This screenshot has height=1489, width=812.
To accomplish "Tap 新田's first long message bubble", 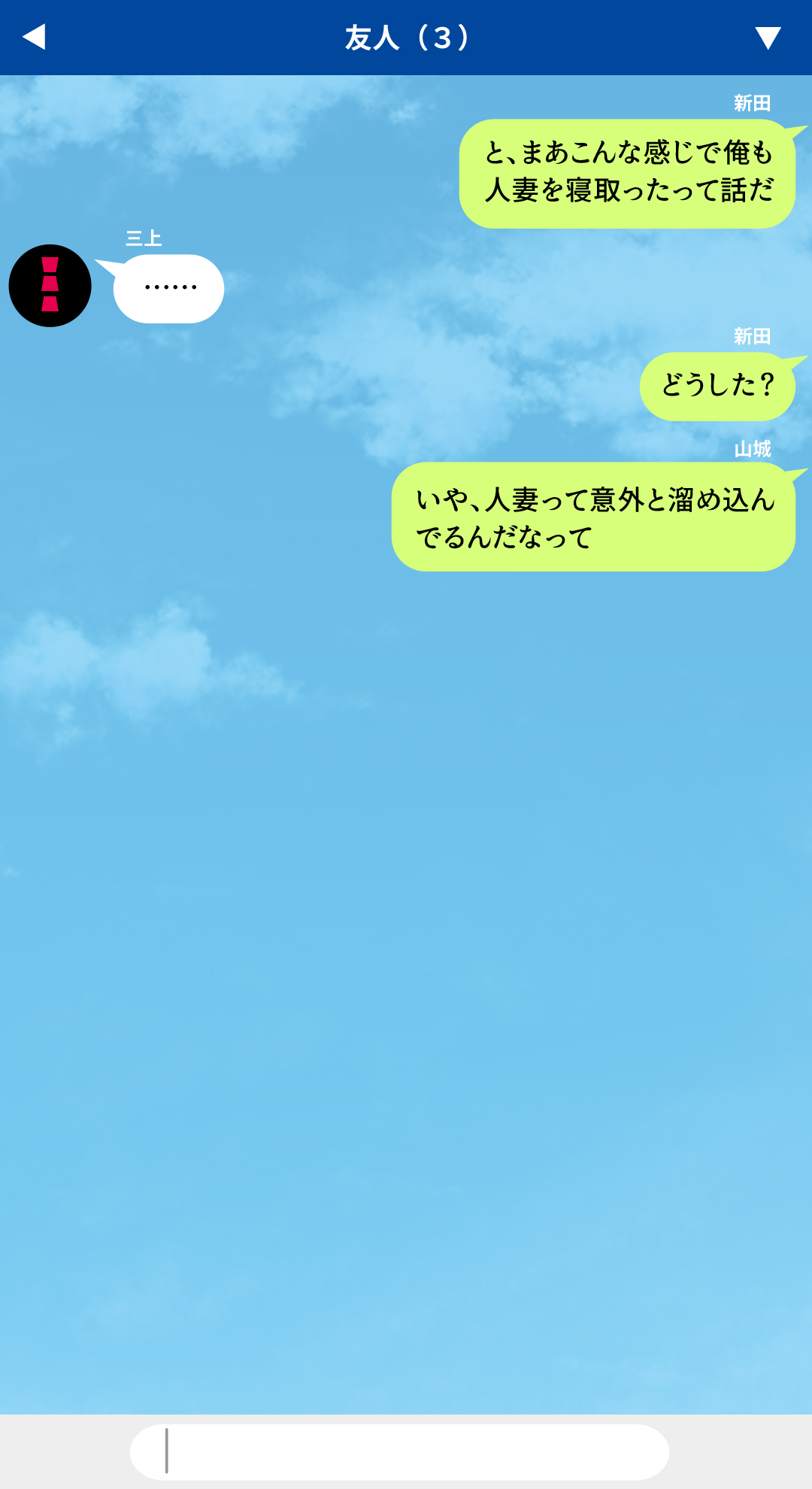I will point(632,173).
